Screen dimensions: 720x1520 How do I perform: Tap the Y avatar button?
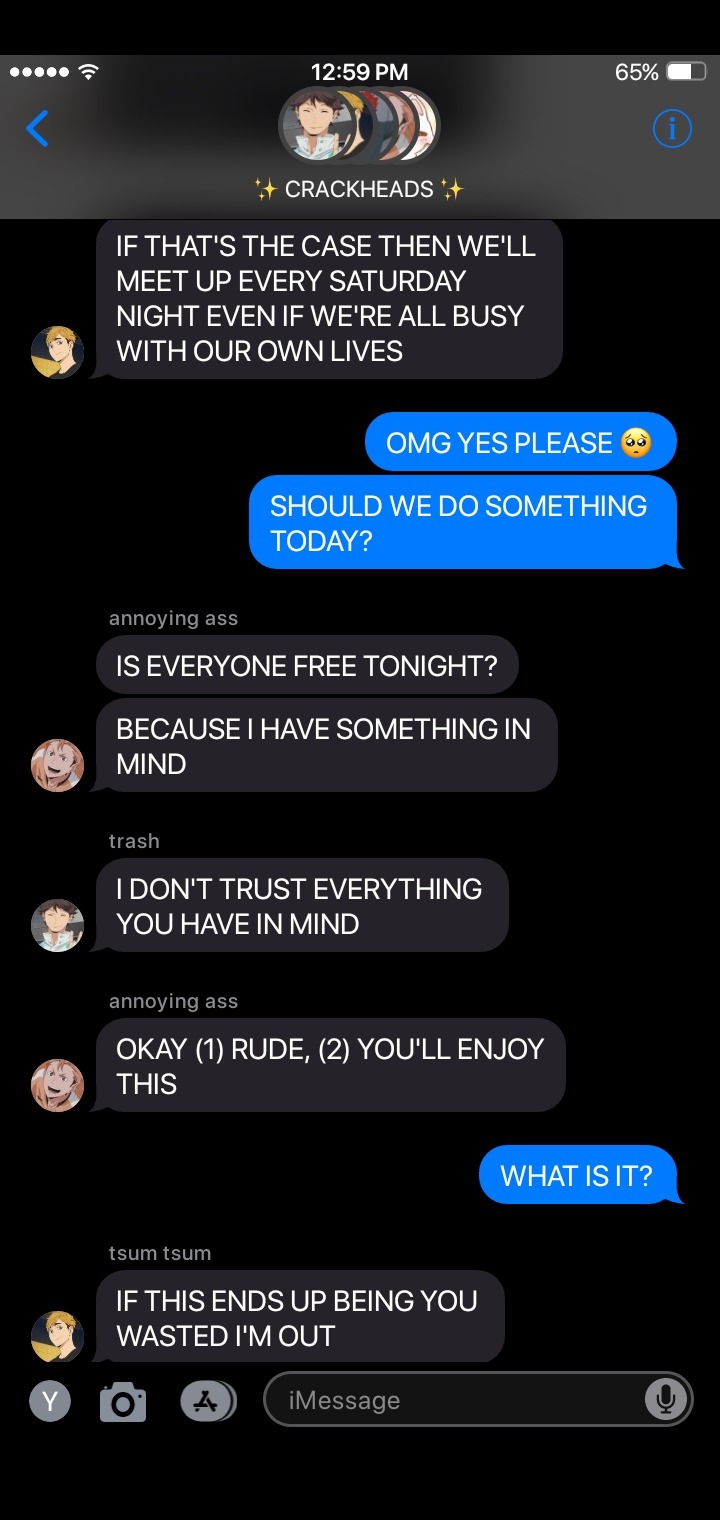coord(50,1401)
